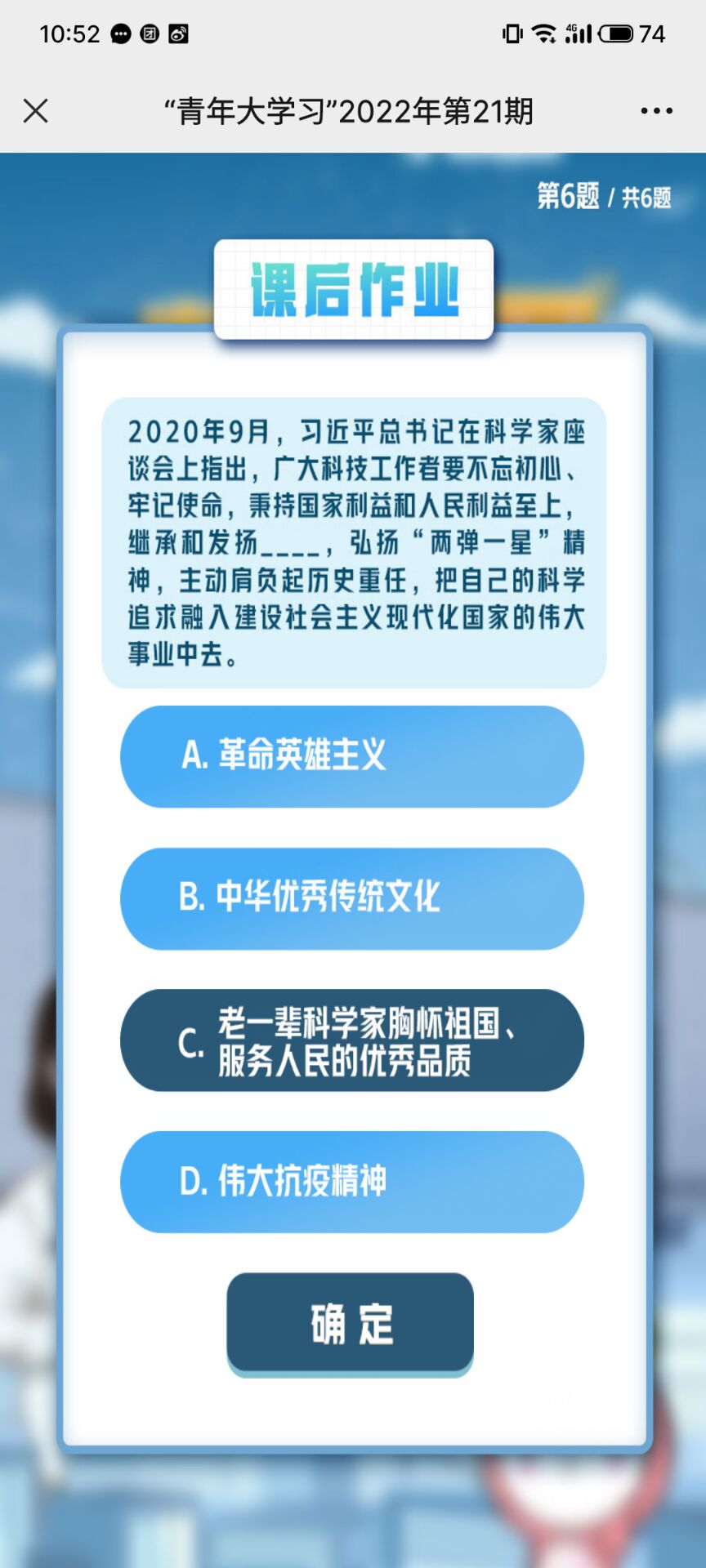This screenshot has width=706, height=1568.
Task: Select answer A. 革命英雄主义
Action: pyautogui.click(x=352, y=756)
